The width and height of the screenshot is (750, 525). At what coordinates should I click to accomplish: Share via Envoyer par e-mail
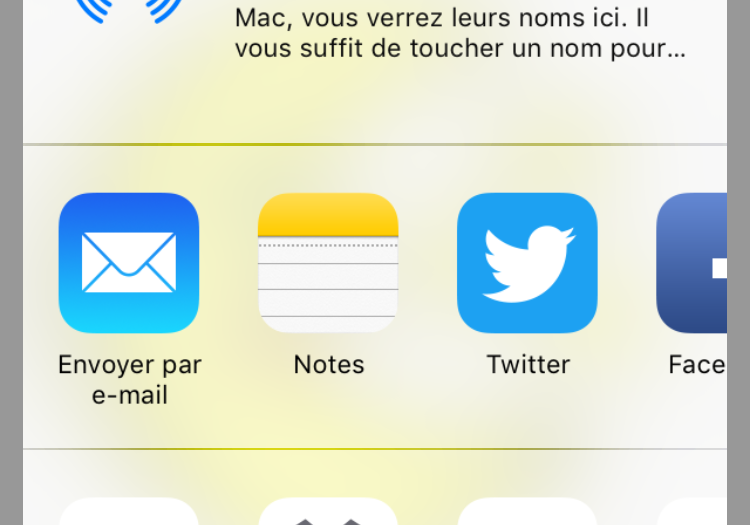(129, 263)
